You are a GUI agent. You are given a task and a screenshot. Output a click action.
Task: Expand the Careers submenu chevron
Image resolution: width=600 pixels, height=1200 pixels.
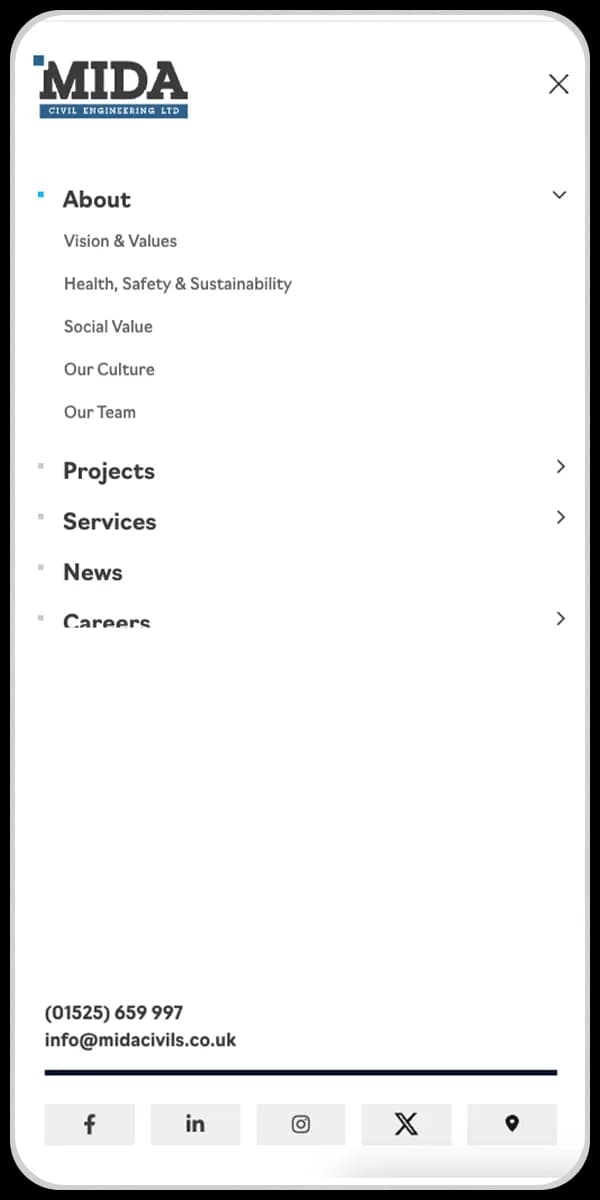561,619
